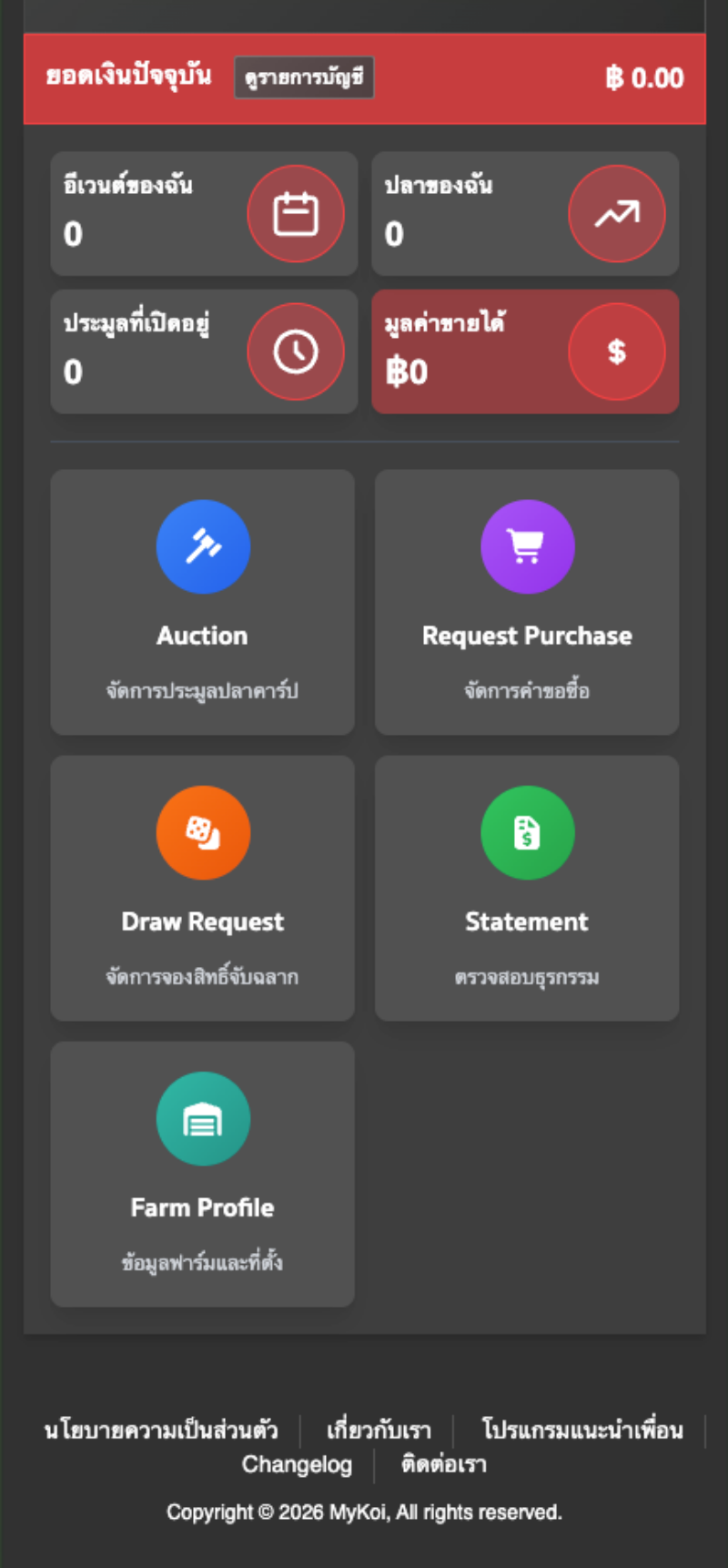Open the โปรแกรมแนะนำเพื่อน link

point(582,1430)
